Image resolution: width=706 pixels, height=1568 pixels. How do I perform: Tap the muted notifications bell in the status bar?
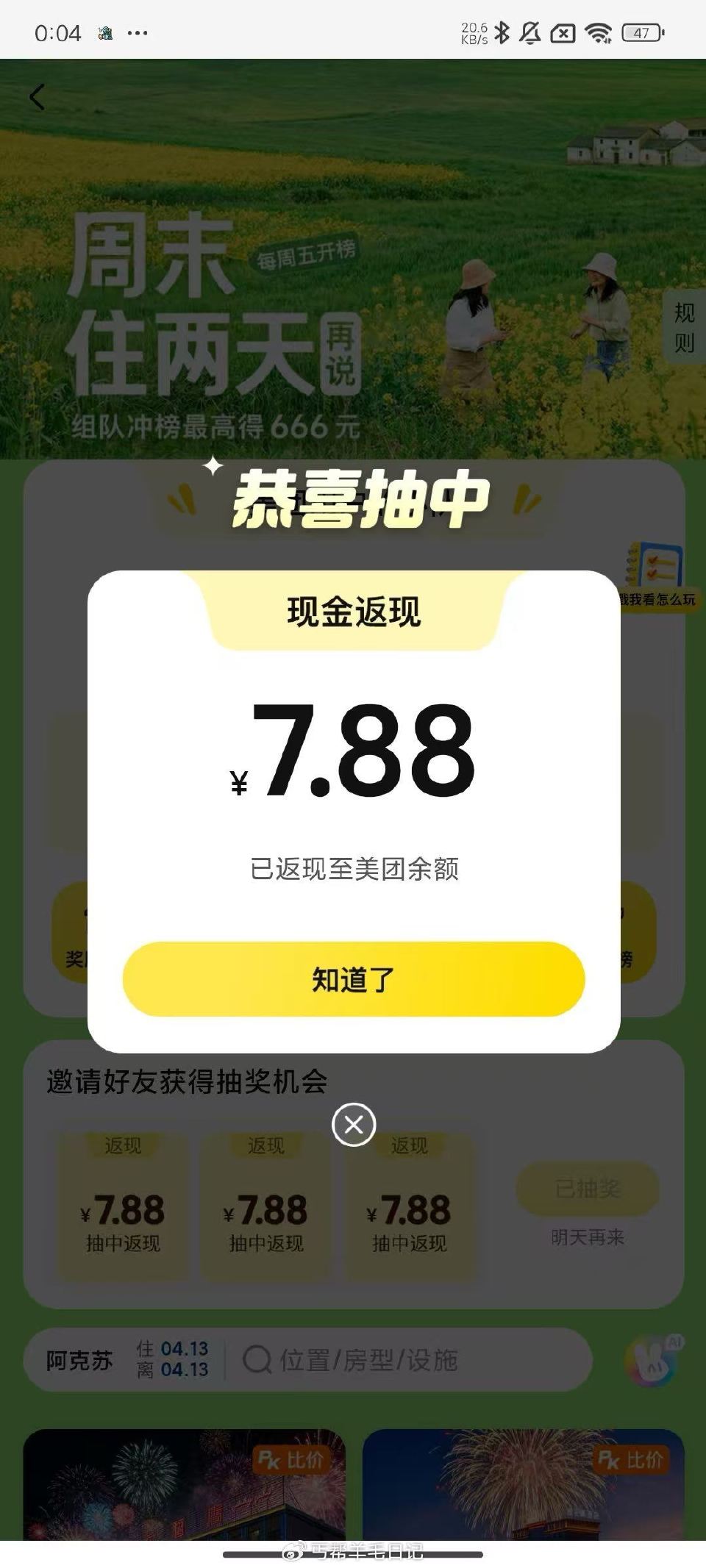tap(528, 32)
